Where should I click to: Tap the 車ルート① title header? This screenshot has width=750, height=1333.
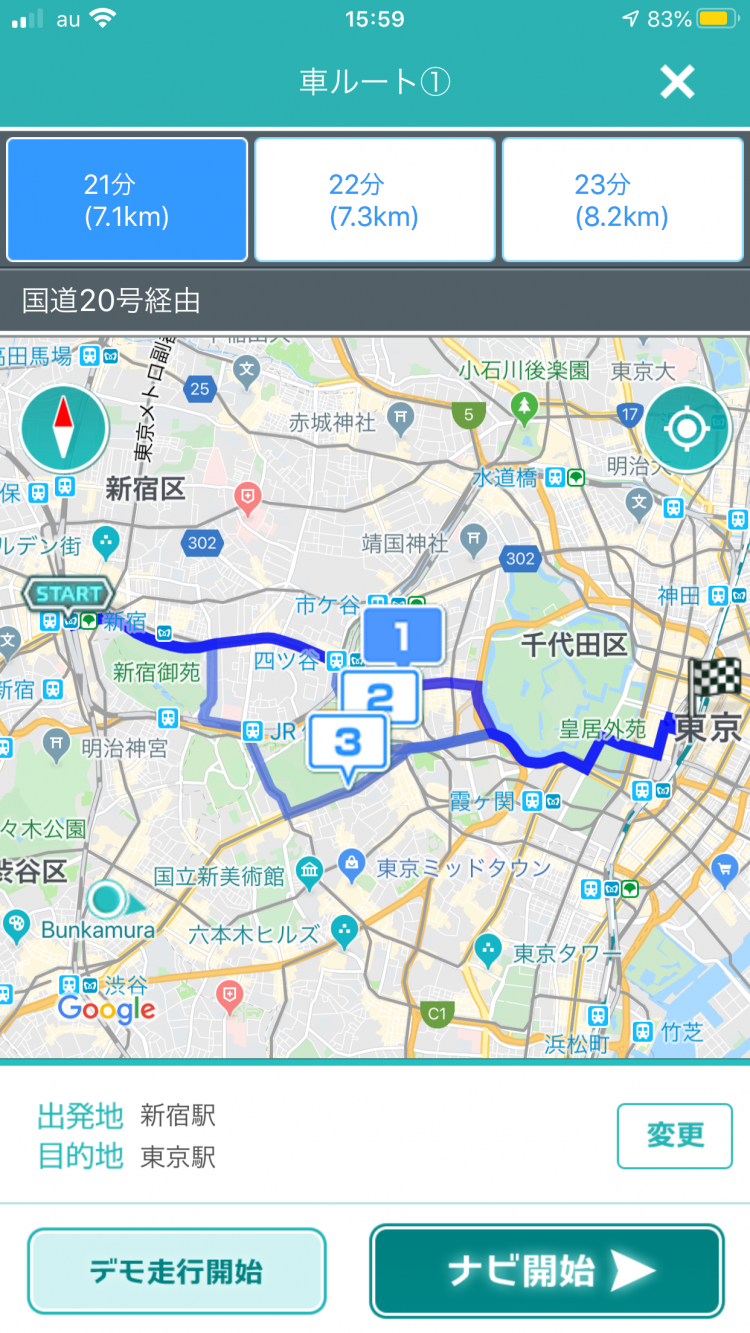click(375, 83)
